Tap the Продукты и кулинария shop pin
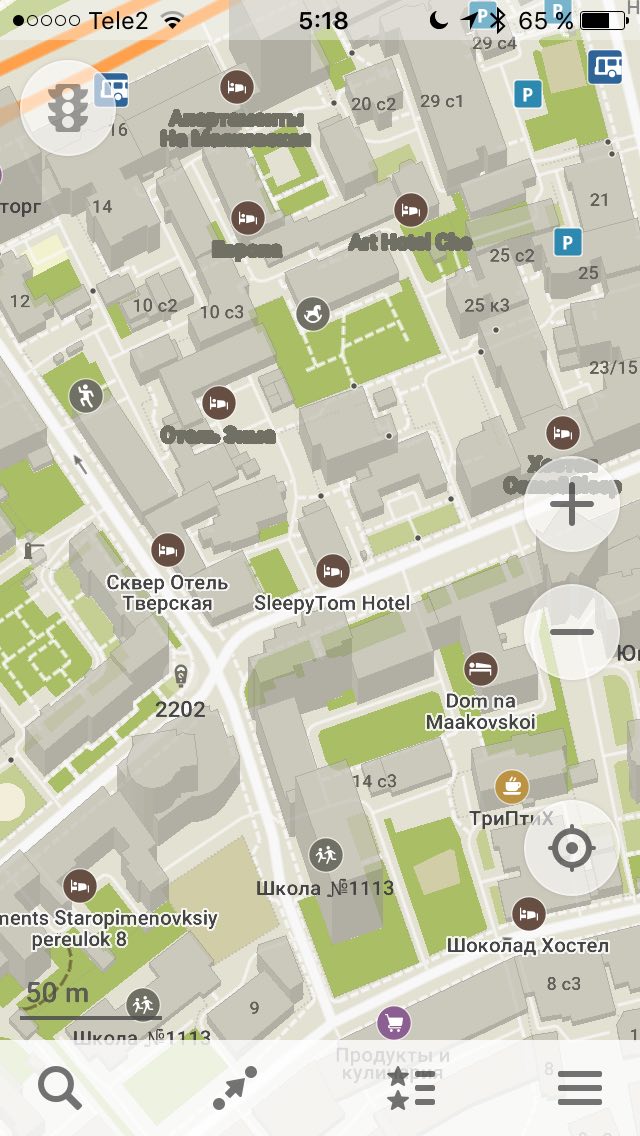Image resolution: width=640 pixels, height=1136 pixels. [x=394, y=1023]
